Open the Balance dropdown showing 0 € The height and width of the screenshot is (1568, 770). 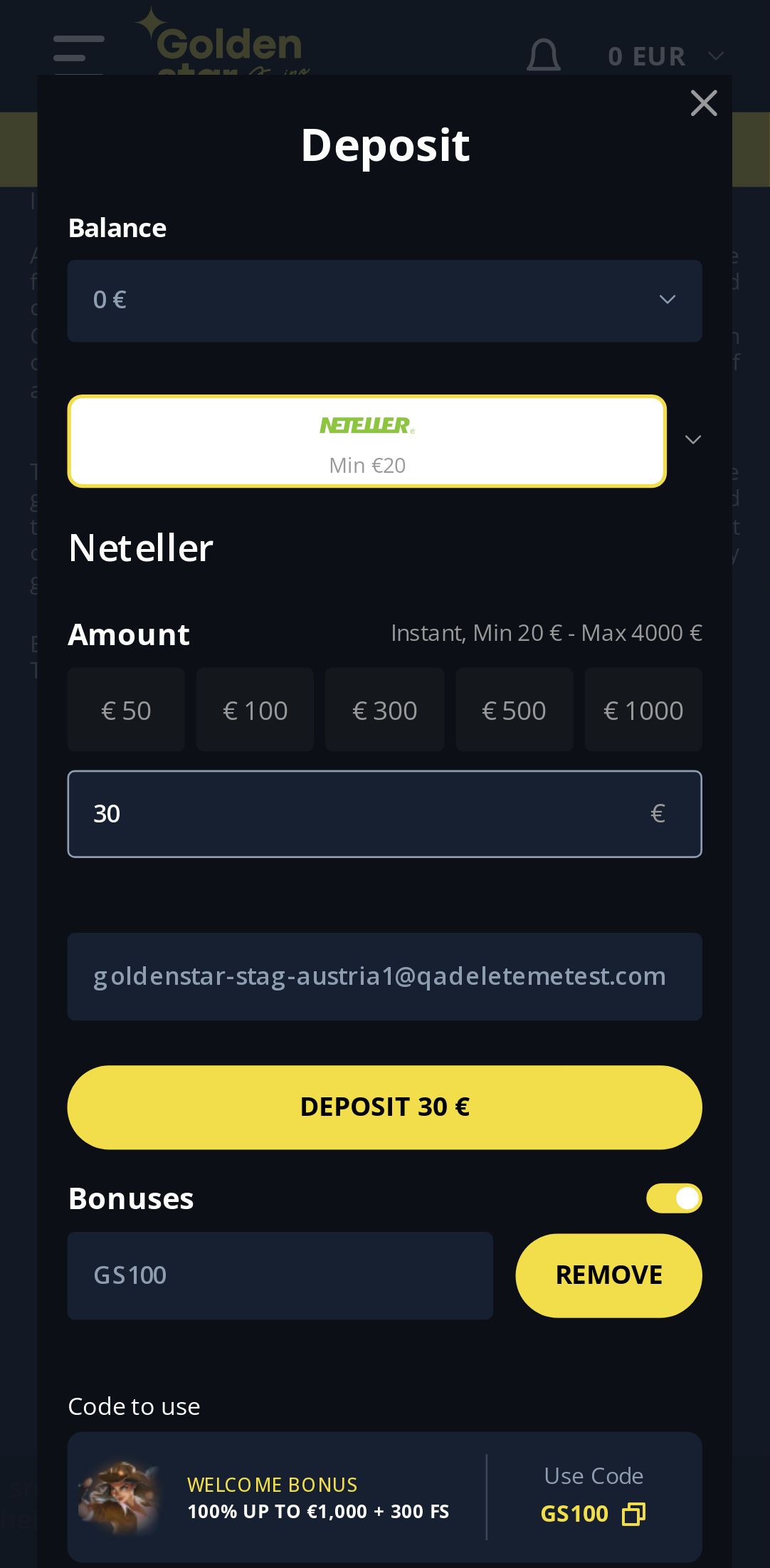point(384,300)
